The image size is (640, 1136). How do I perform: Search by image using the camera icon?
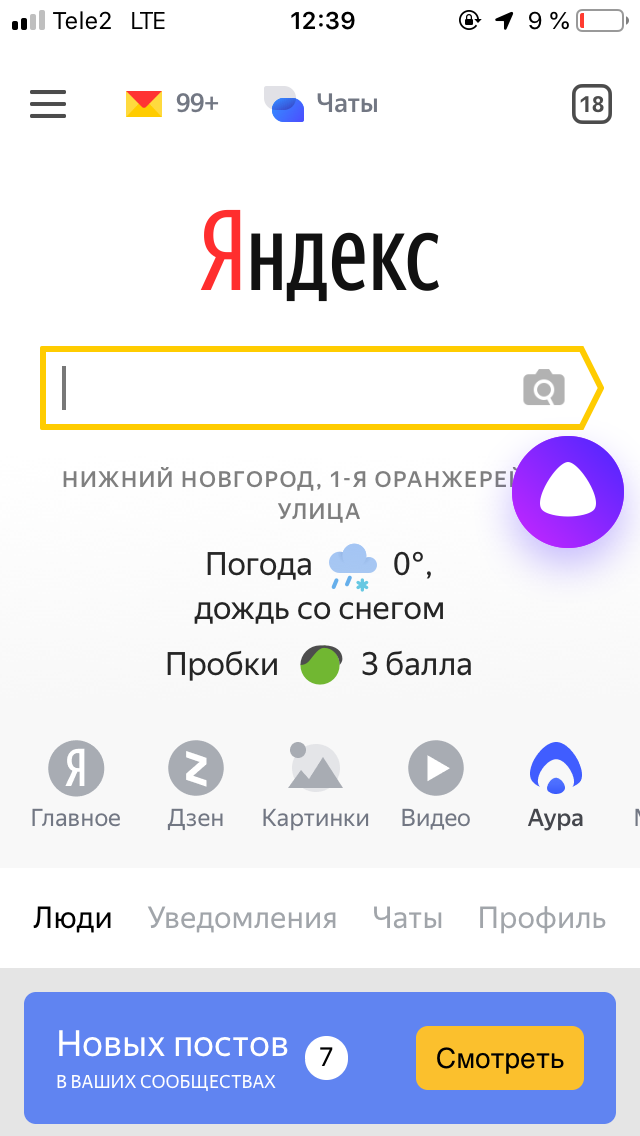(543, 388)
